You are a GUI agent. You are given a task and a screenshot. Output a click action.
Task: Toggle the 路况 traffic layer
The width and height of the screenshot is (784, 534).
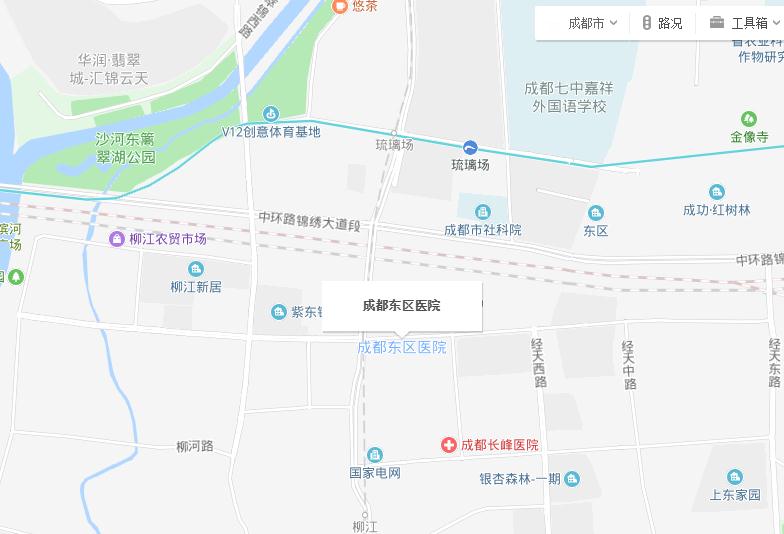661,23
